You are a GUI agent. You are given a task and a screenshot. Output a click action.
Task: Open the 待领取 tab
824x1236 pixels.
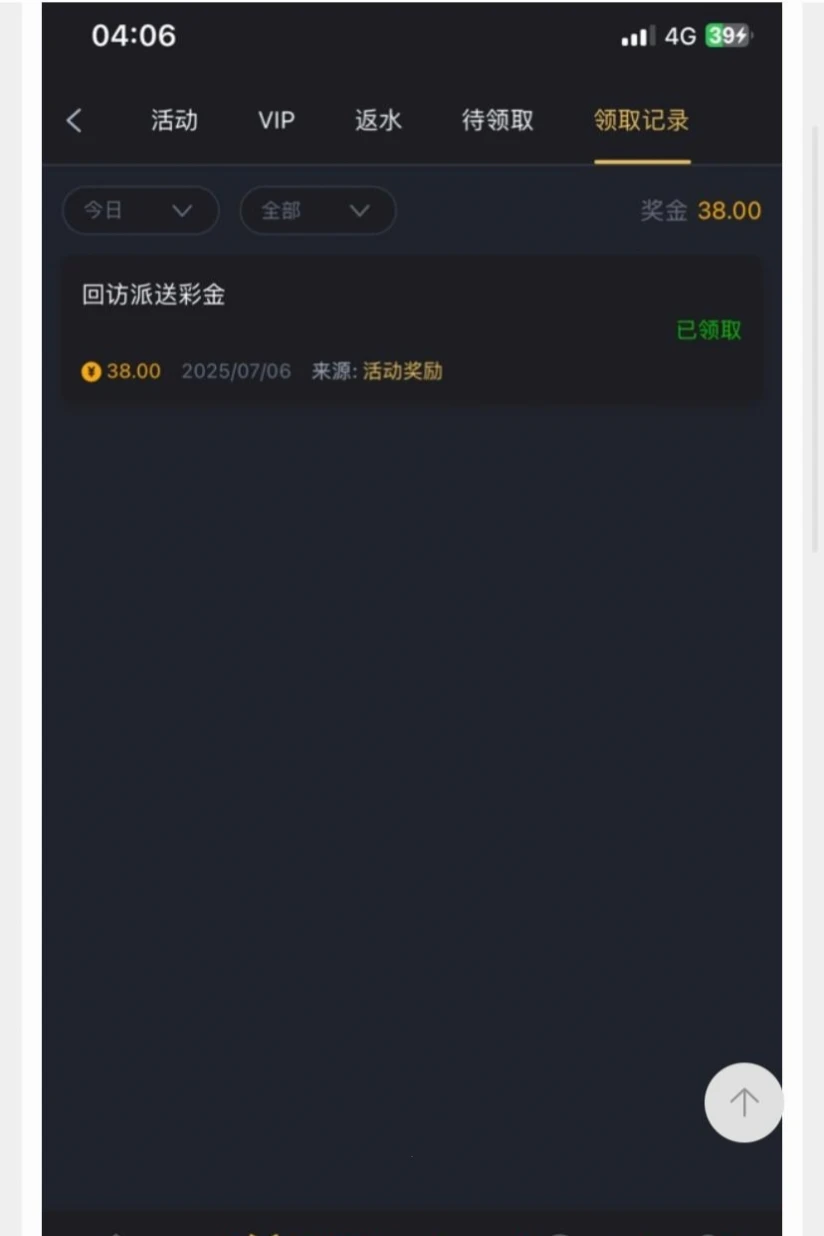click(x=497, y=121)
